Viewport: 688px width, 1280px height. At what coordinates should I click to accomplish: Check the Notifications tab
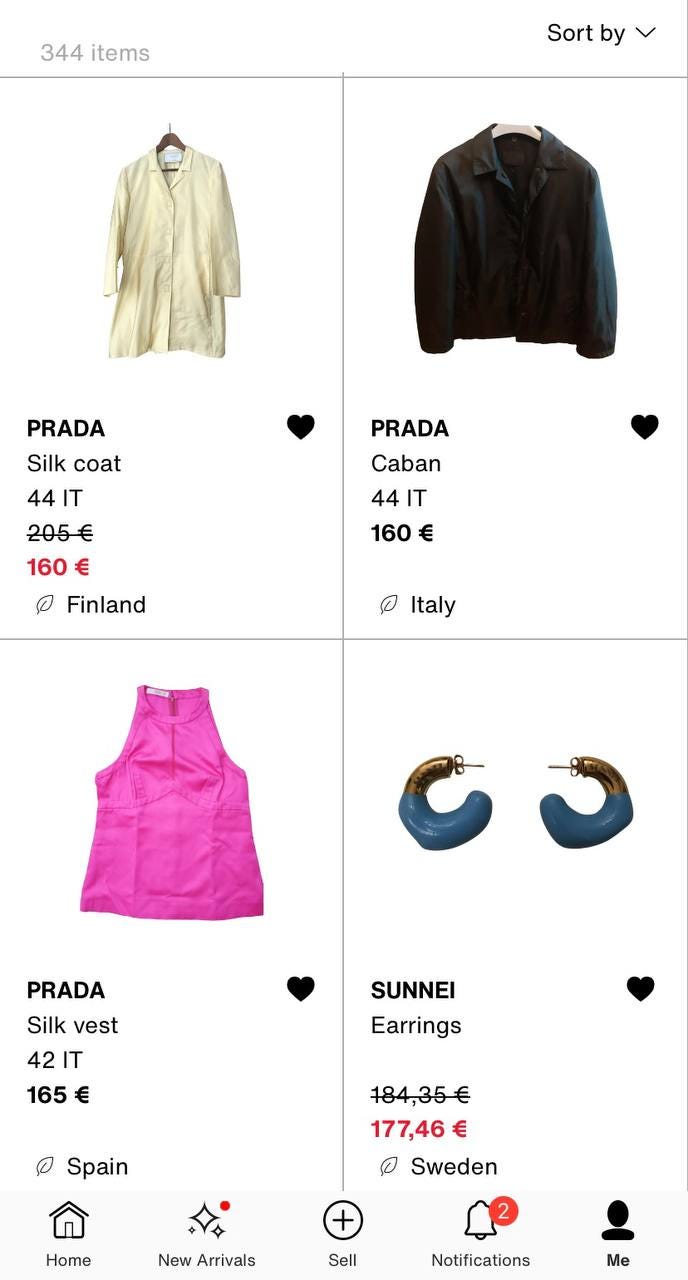[481, 1234]
